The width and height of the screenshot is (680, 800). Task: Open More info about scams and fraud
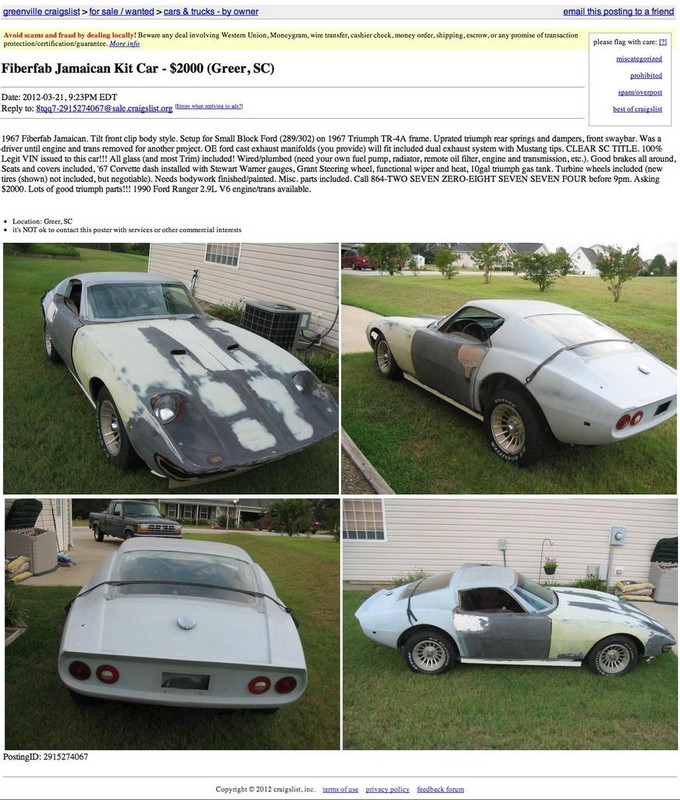124,44
